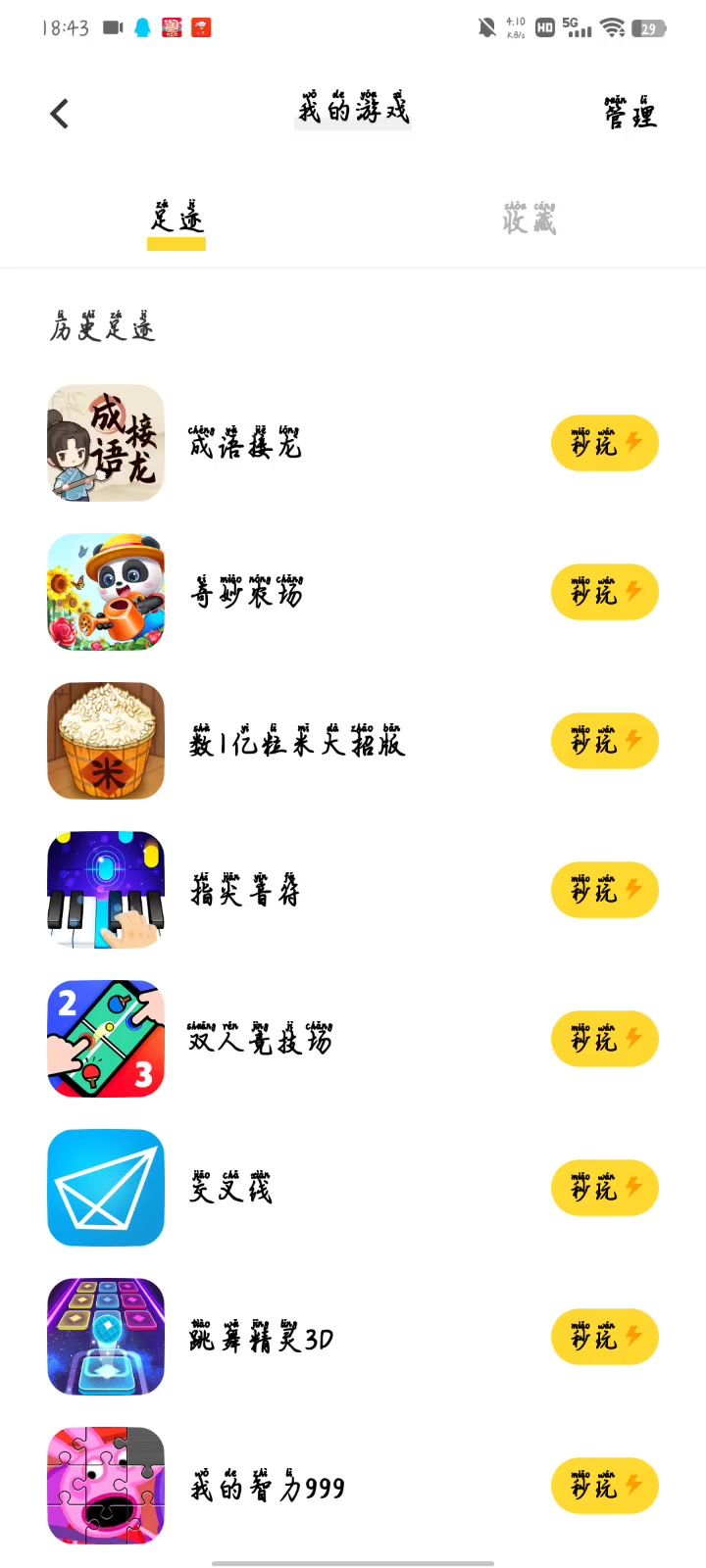Screen dimensions: 706x1568
Task: Tap the 秒玩 button for 交叉线
Action: pos(604,1188)
